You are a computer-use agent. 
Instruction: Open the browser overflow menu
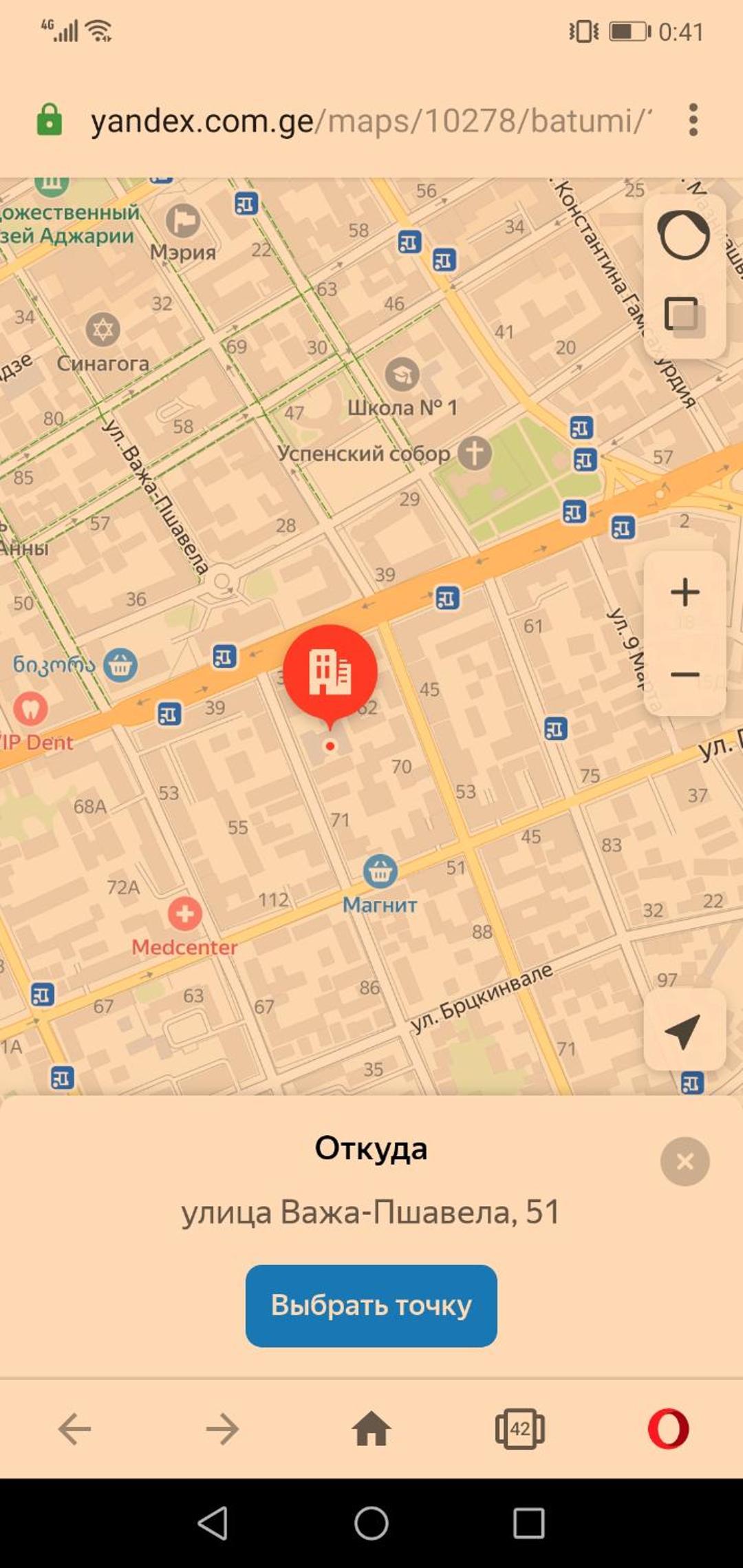(693, 120)
